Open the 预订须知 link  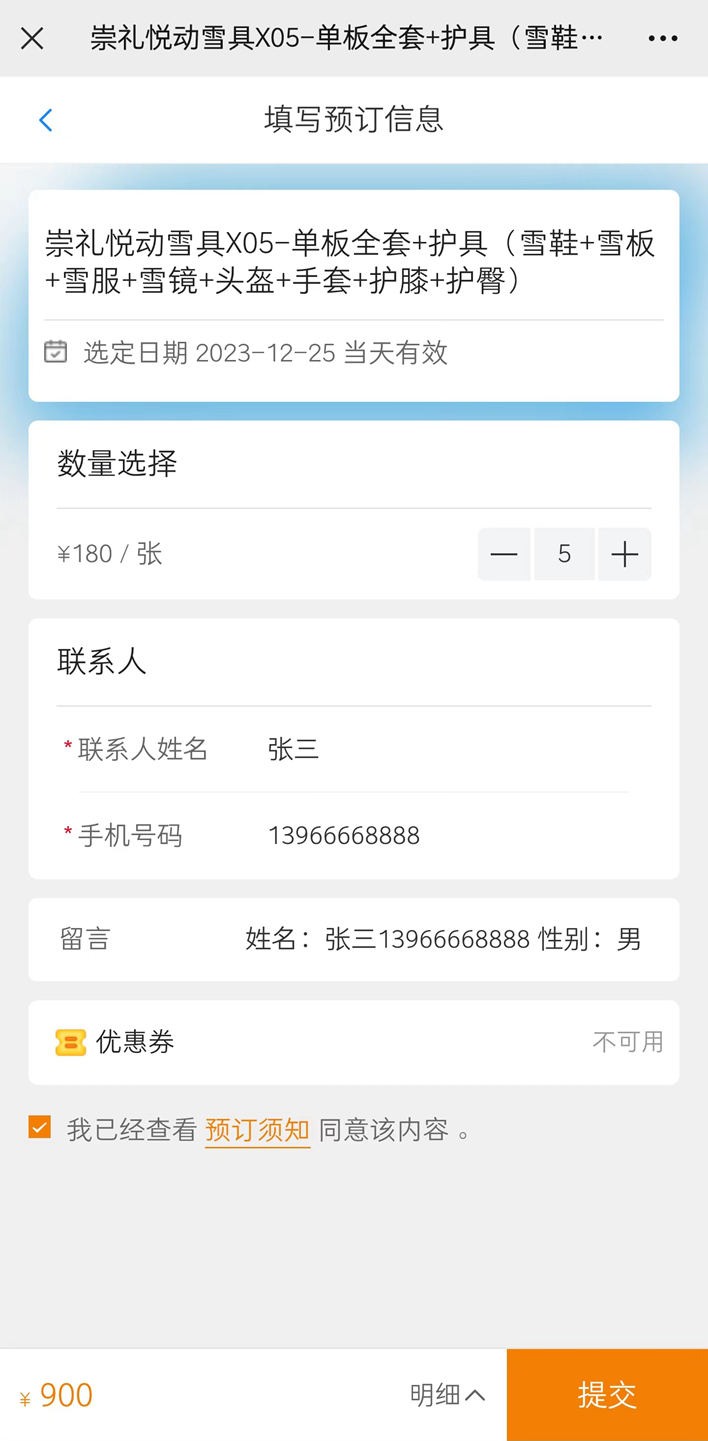257,1130
